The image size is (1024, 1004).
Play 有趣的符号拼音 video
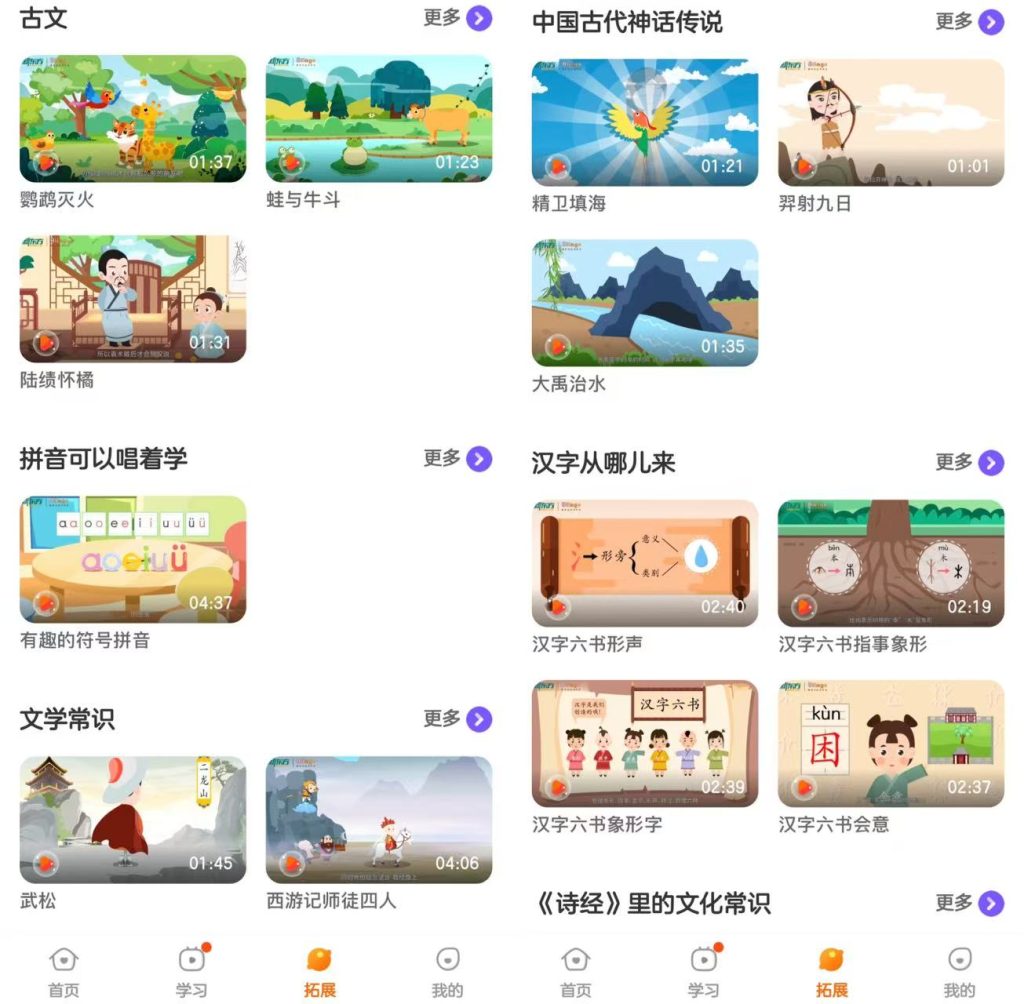(132, 558)
